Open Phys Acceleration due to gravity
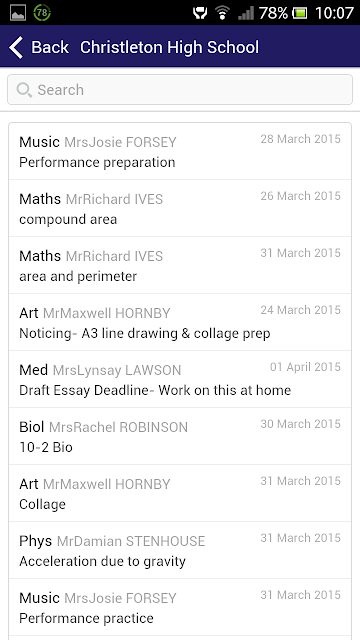The width and height of the screenshot is (360, 640). [180, 550]
